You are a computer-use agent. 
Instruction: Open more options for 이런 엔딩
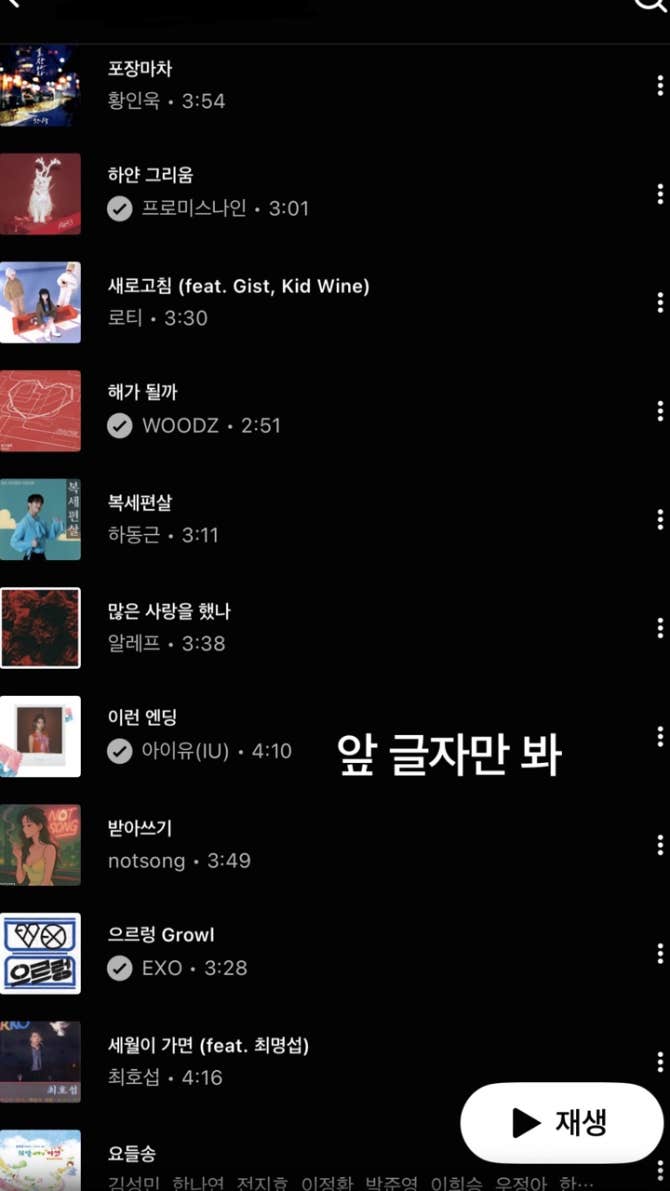[660, 737]
